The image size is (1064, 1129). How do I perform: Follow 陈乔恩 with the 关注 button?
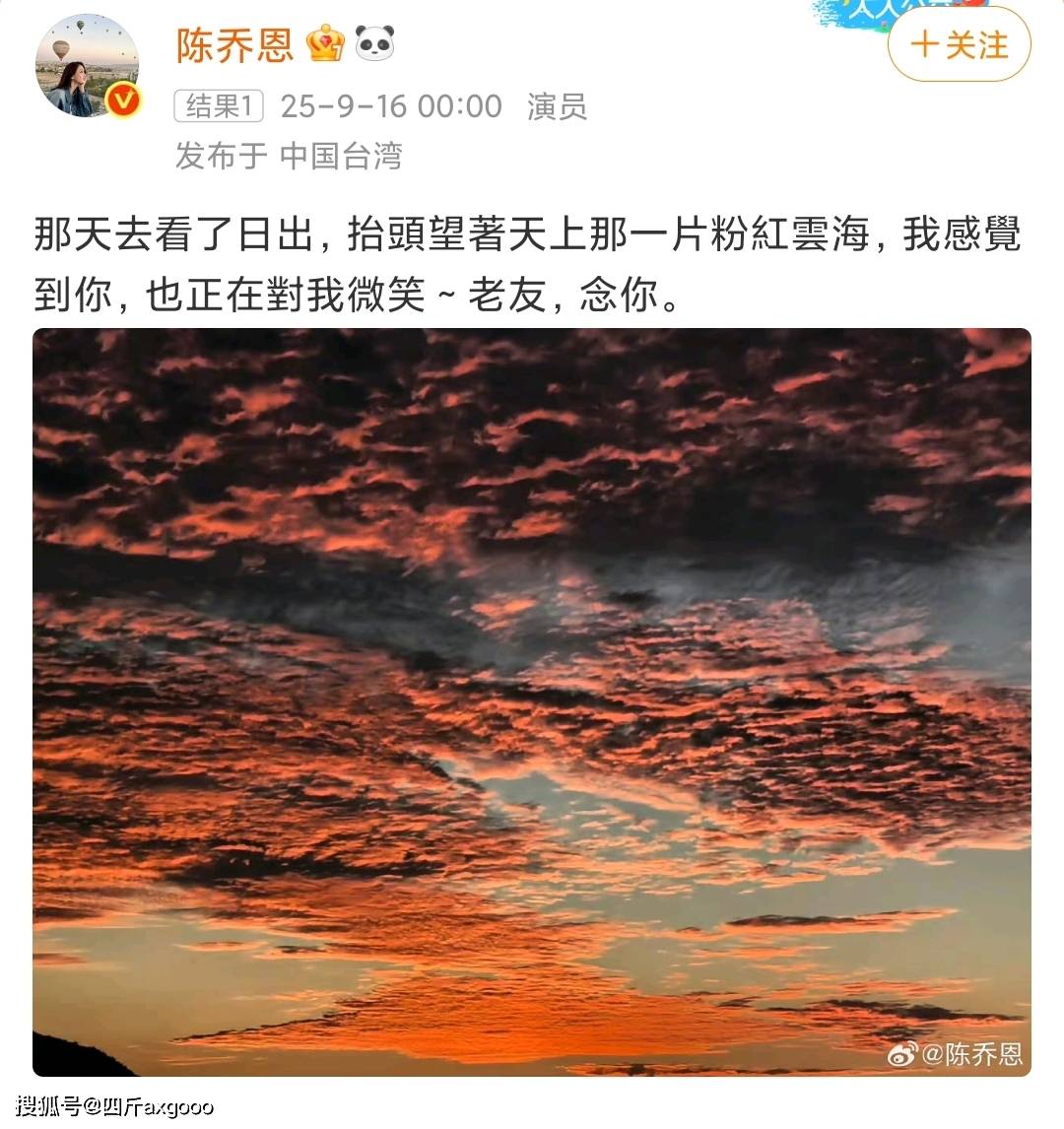click(959, 45)
